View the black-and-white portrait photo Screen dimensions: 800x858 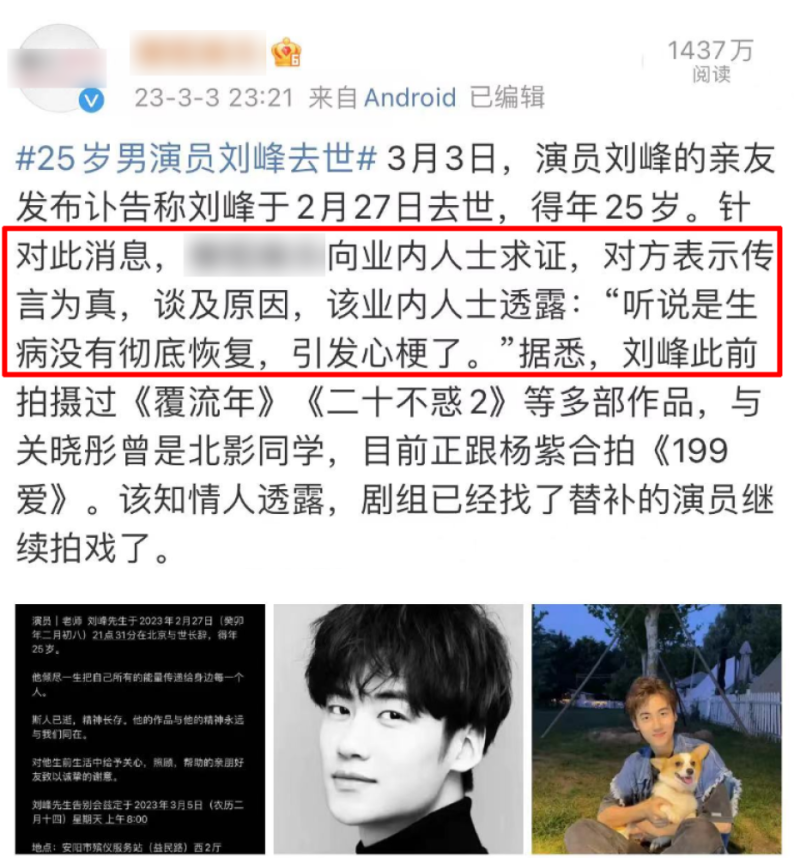(399, 728)
